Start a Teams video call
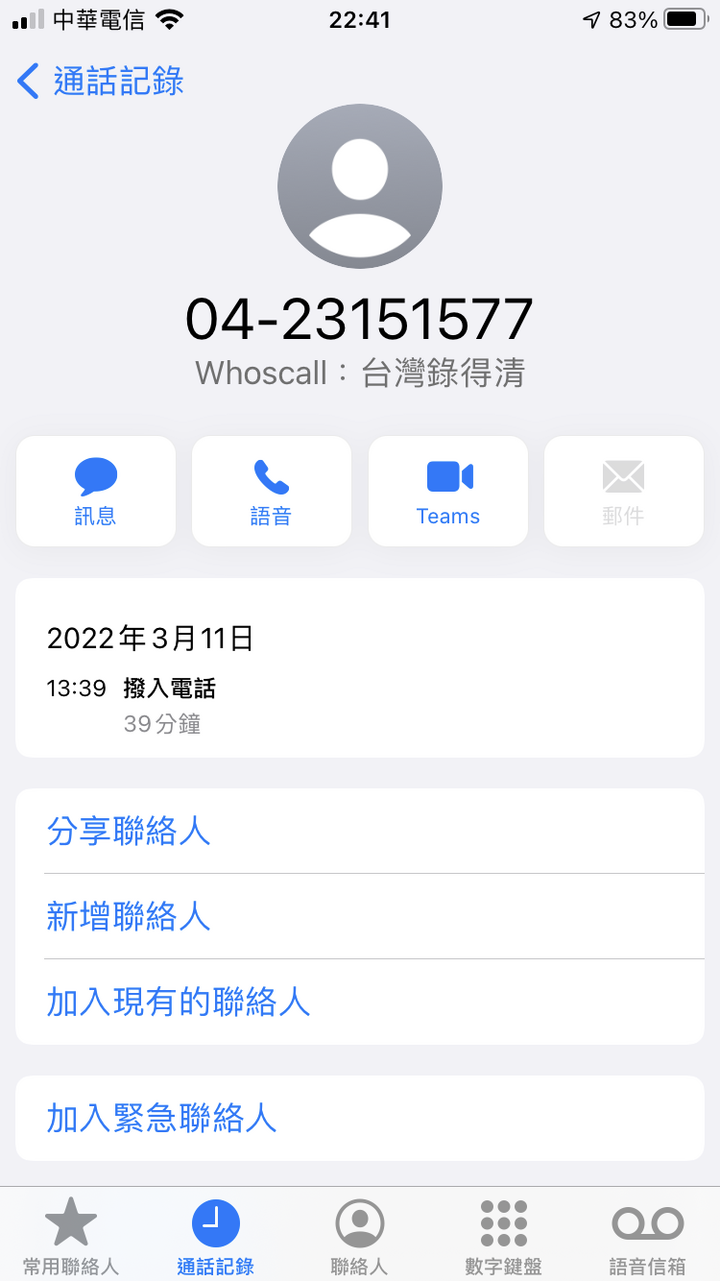The width and height of the screenshot is (720, 1281). click(448, 491)
